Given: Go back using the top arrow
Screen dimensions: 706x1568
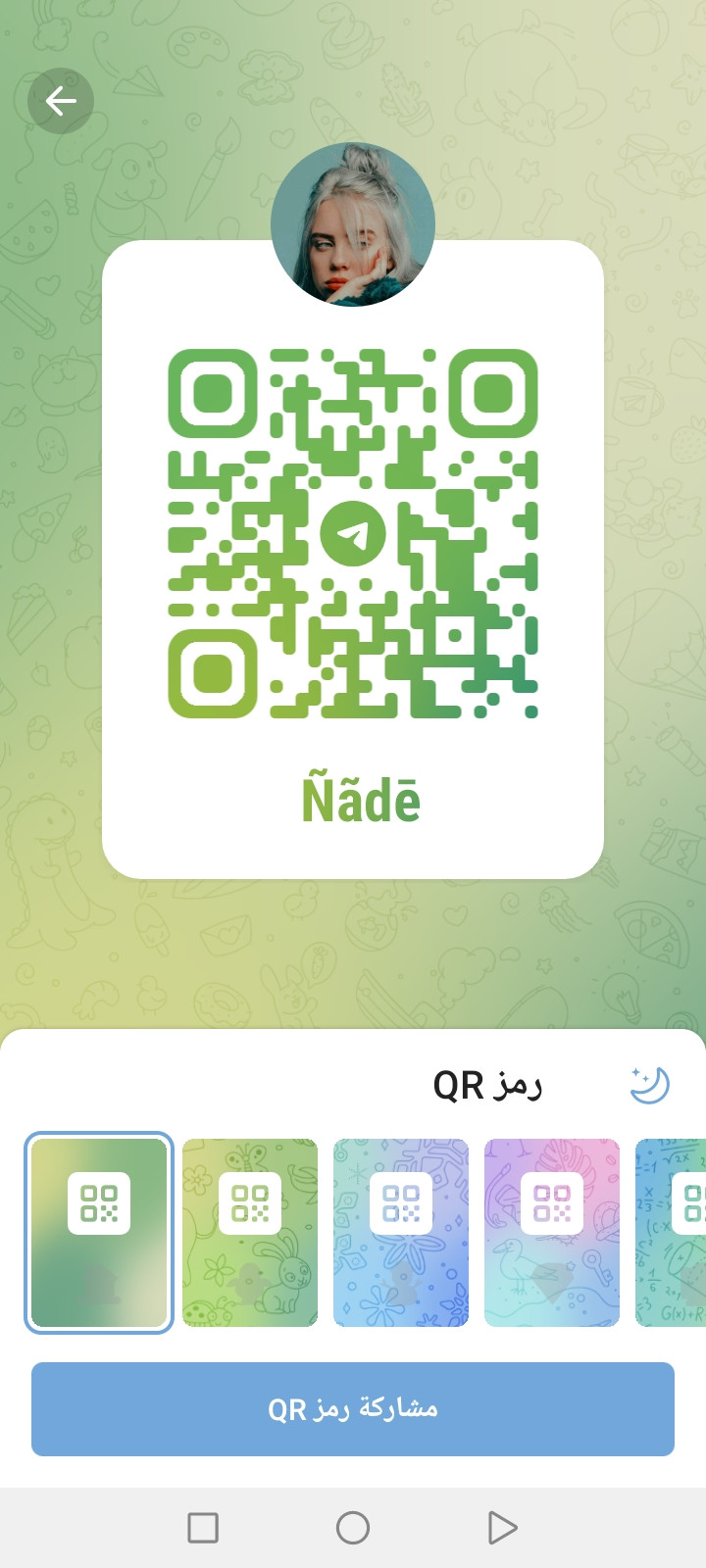Looking at the screenshot, I should coord(61,101).
